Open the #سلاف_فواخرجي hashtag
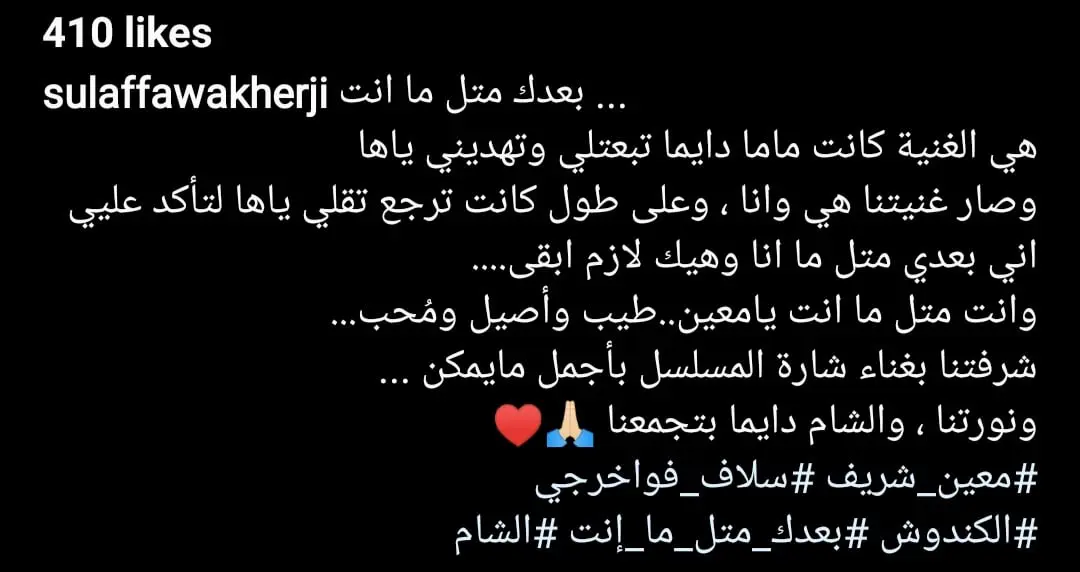Viewport: 1080px width, 572px height. coord(678,482)
